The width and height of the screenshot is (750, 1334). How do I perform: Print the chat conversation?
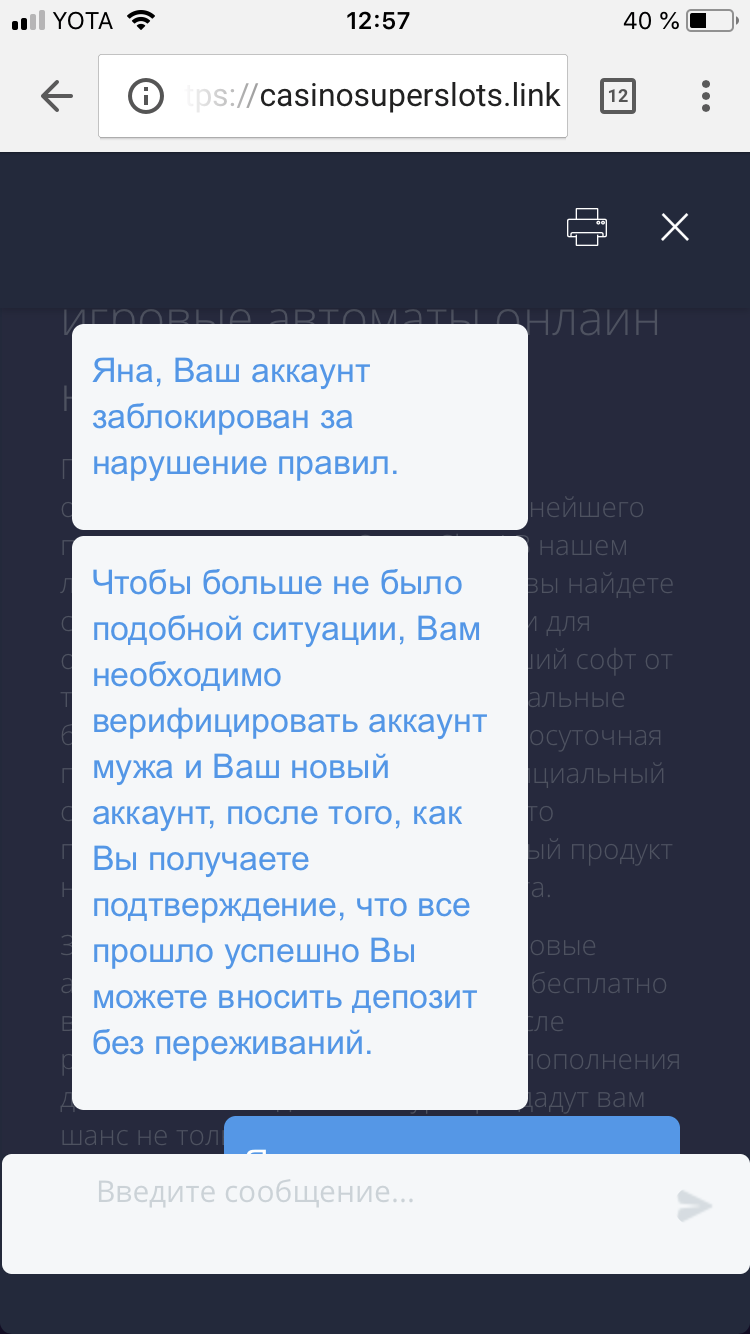587,227
